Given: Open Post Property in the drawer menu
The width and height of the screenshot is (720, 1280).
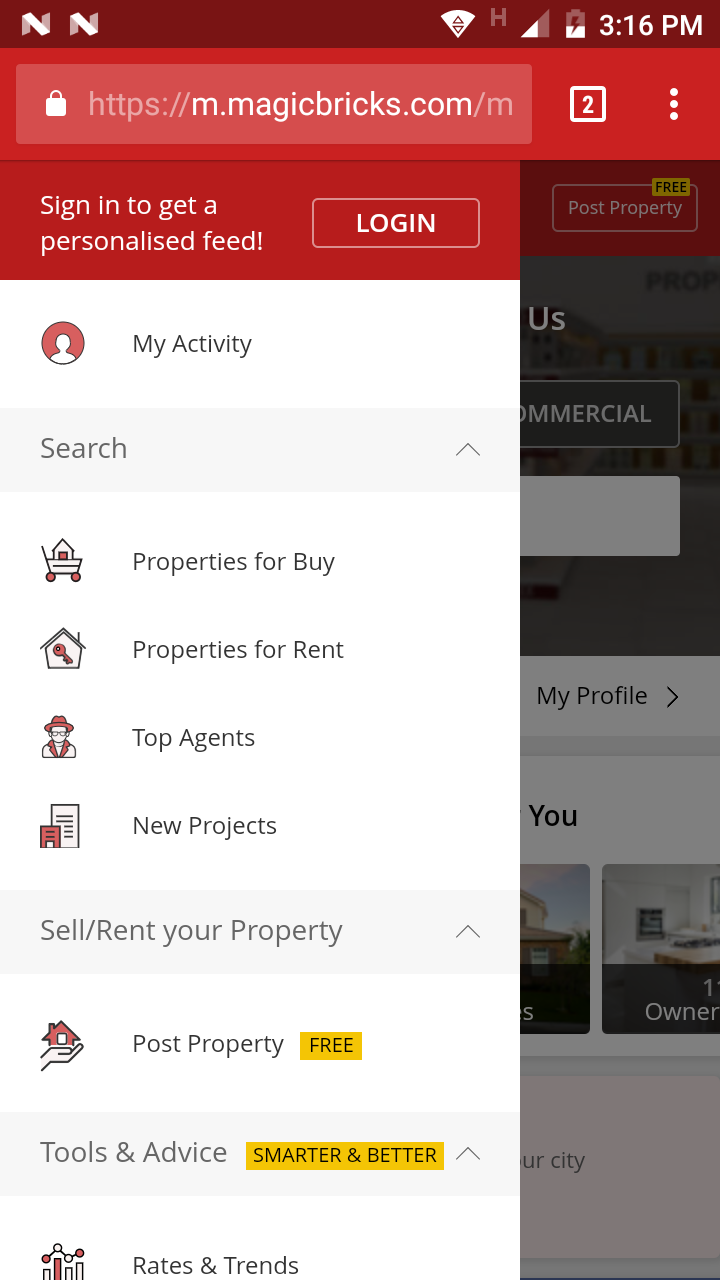Looking at the screenshot, I should (208, 1044).
